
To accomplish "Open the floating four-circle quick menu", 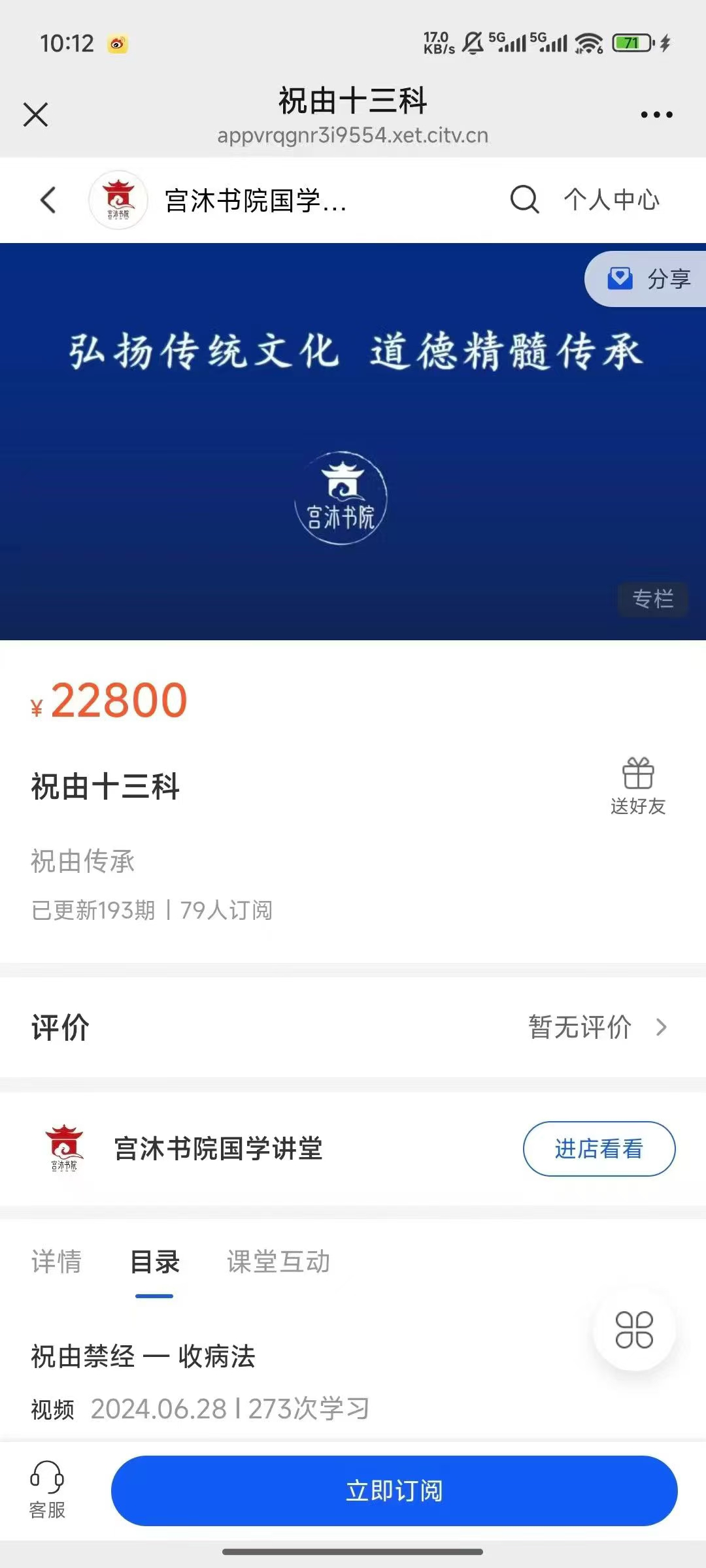I will (x=634, y=1330).
